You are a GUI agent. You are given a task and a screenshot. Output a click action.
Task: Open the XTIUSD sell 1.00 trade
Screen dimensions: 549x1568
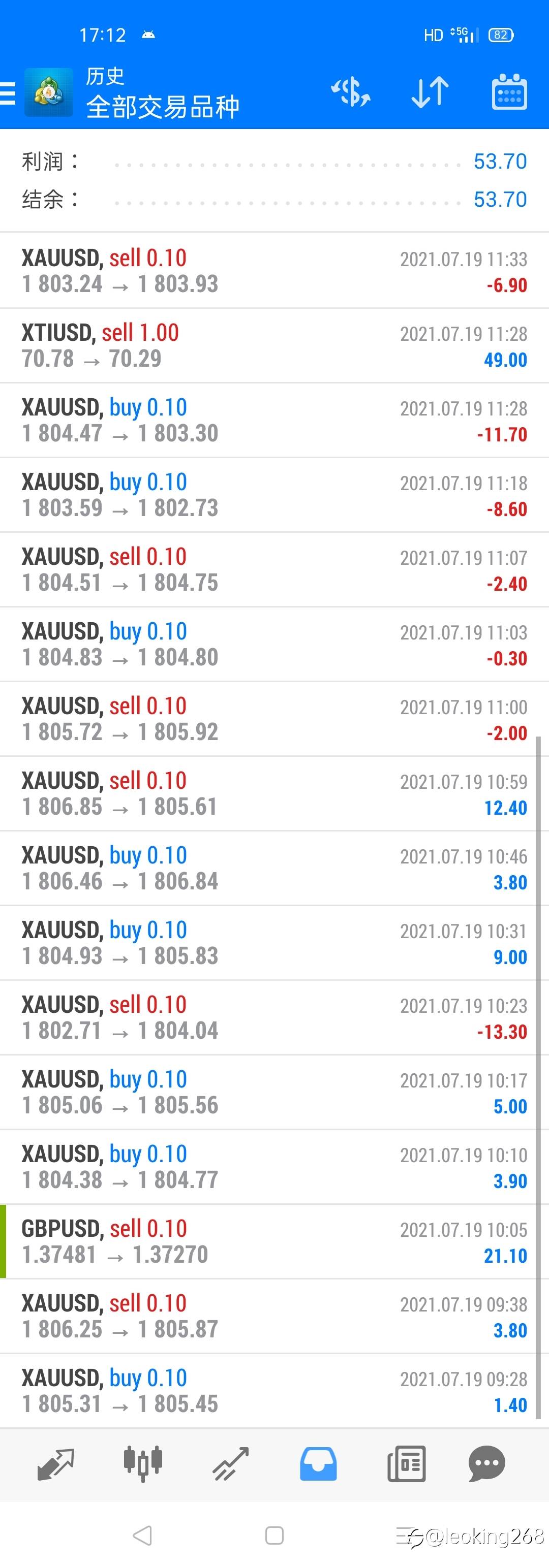pyautogui.click(x=274, y=346)
